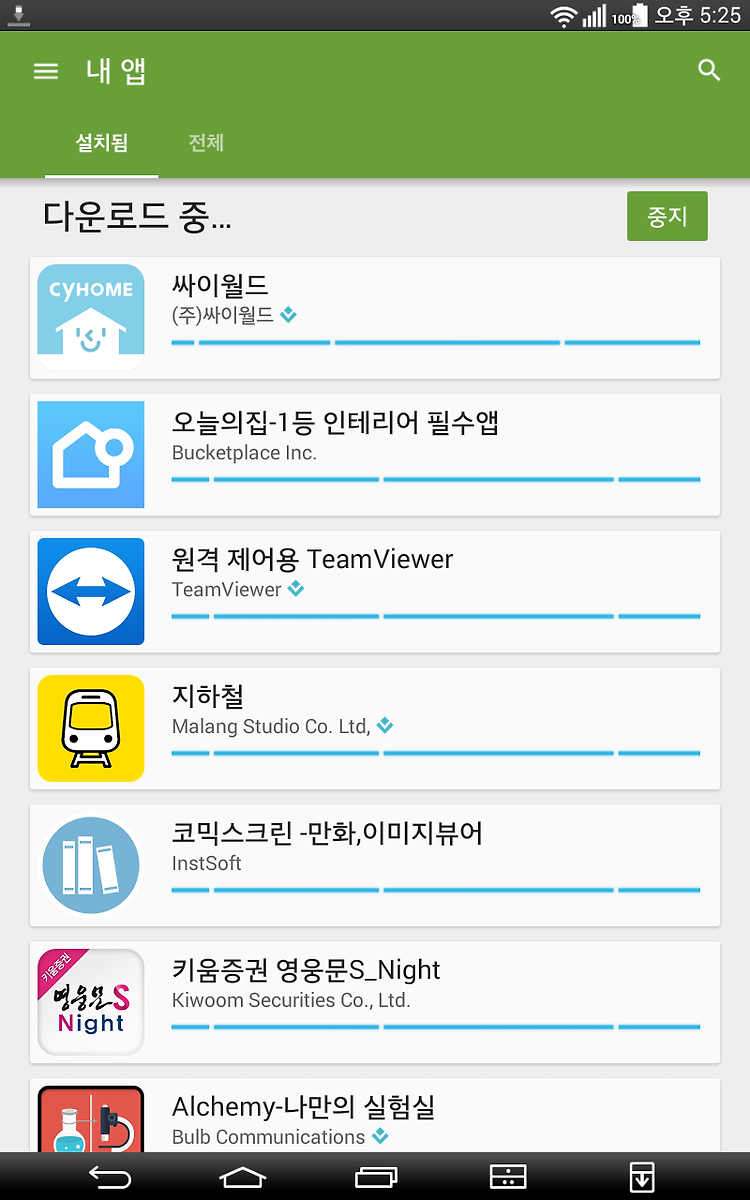Viewport: 750px width, 1200px height.
Task: Open 키움증권 영웅문S_Night card
Action: tap(375, 1003)
